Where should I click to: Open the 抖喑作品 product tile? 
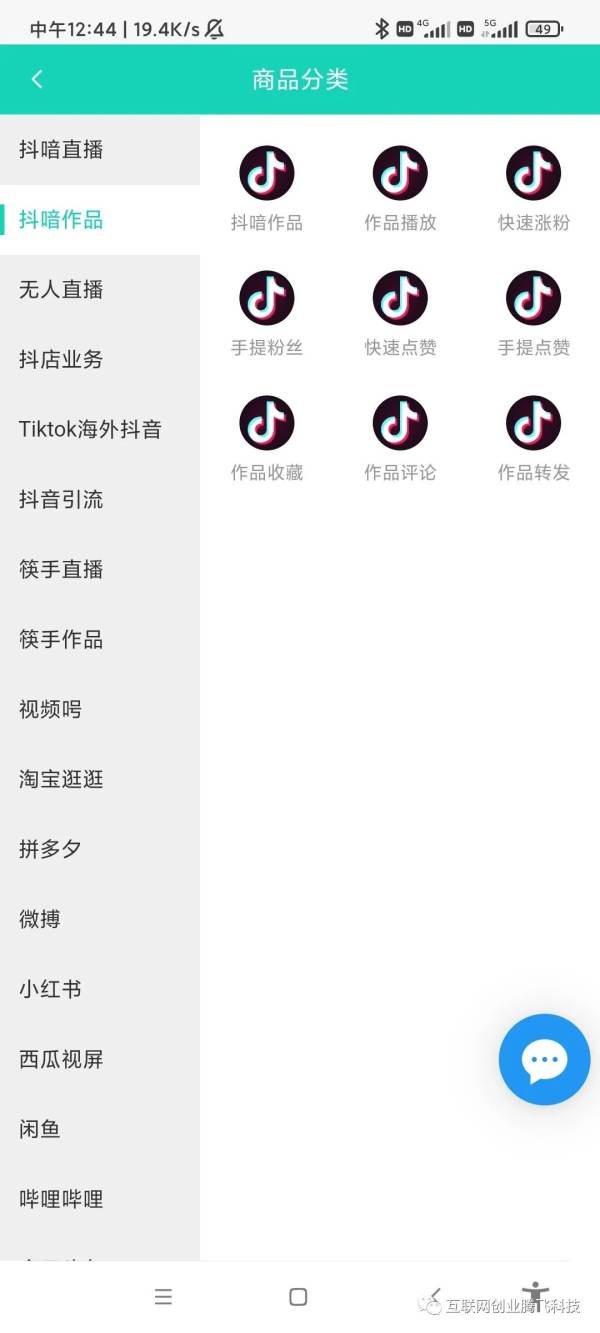(x=266, y=186)
